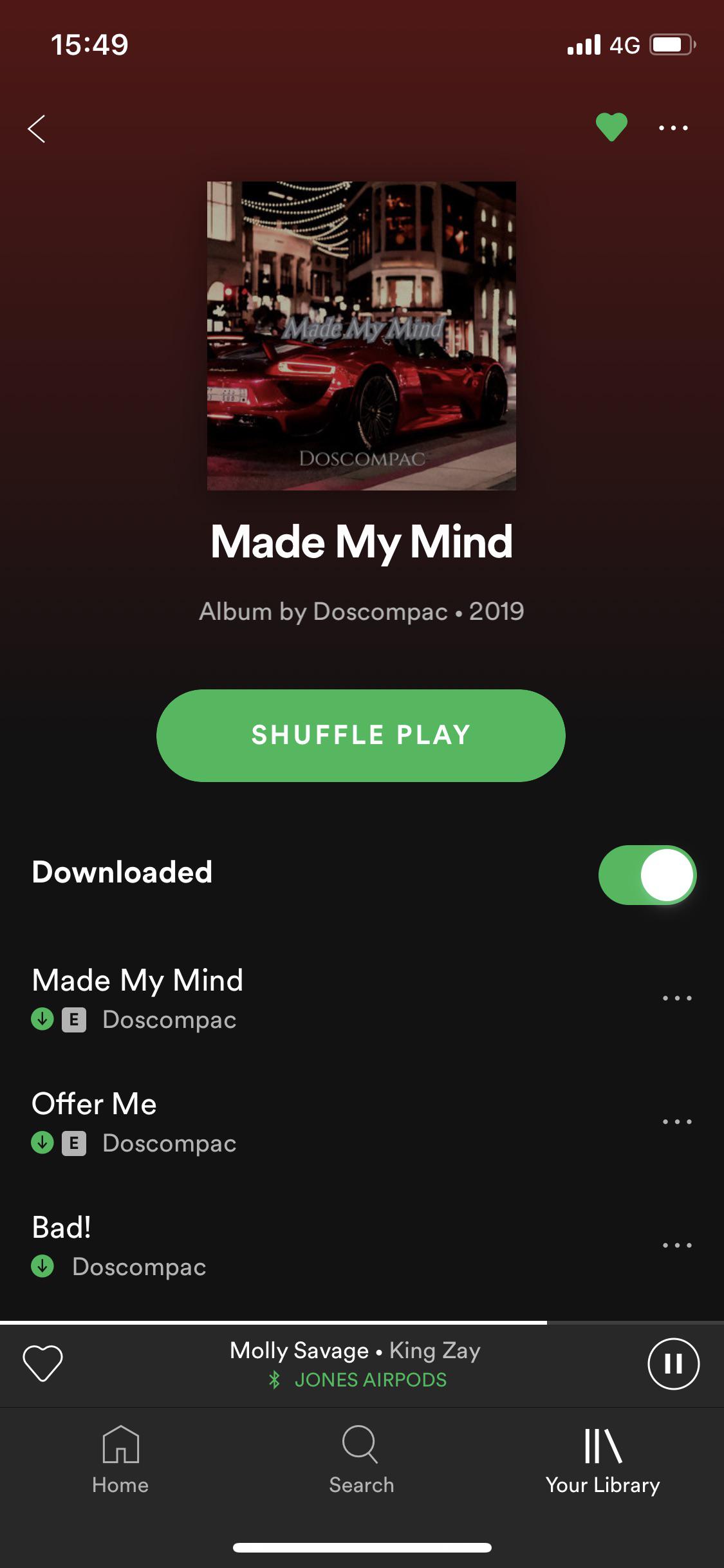Tap the back chevron to leave the album
Screen dimensions: 724x1568
click(x=37, y=127)
